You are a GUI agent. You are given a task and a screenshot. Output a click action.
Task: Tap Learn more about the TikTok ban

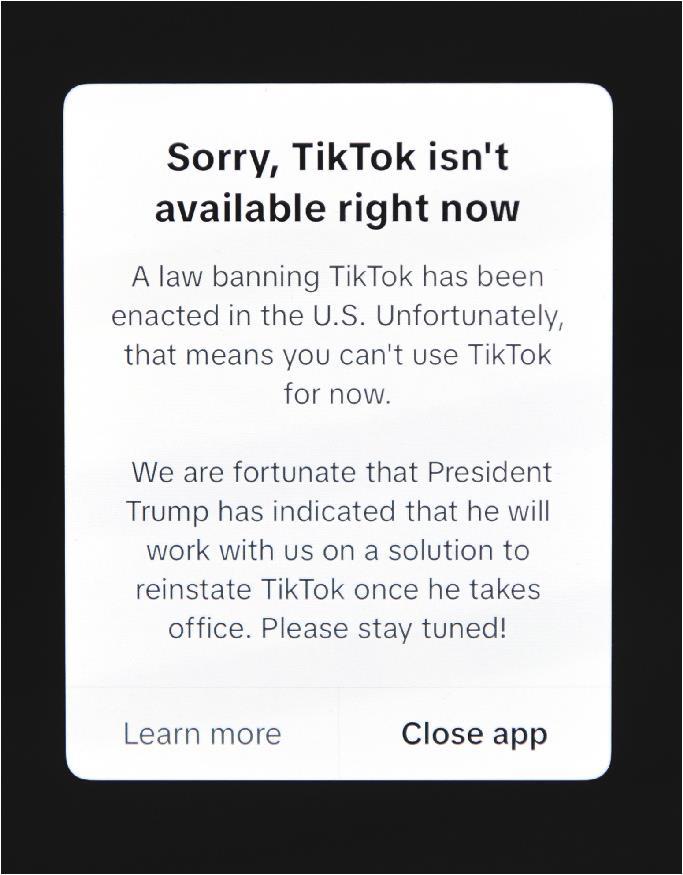[202, 734]
